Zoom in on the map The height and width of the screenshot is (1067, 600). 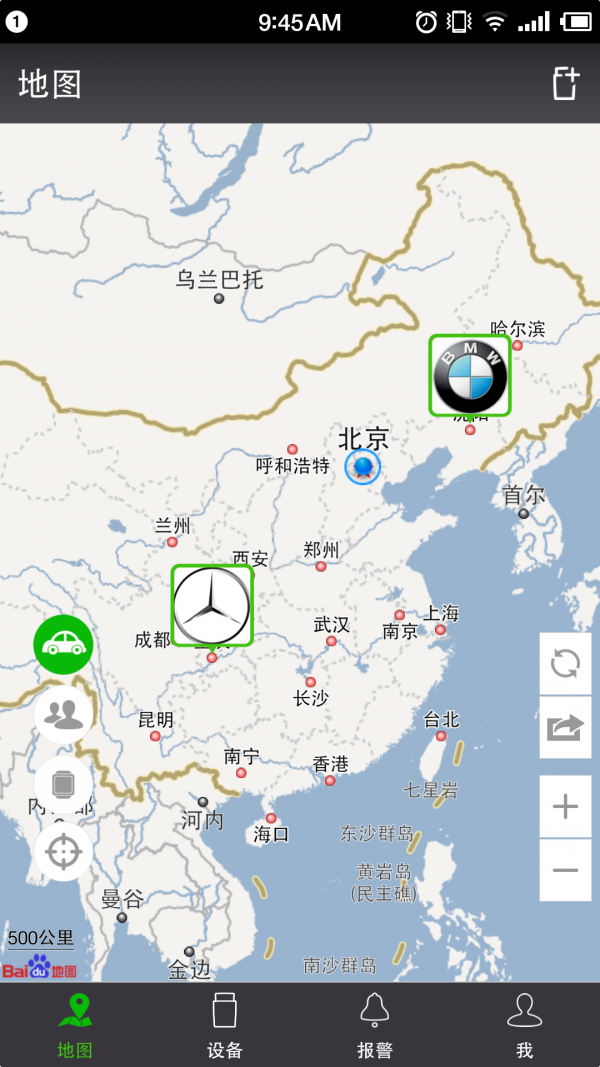565,807
